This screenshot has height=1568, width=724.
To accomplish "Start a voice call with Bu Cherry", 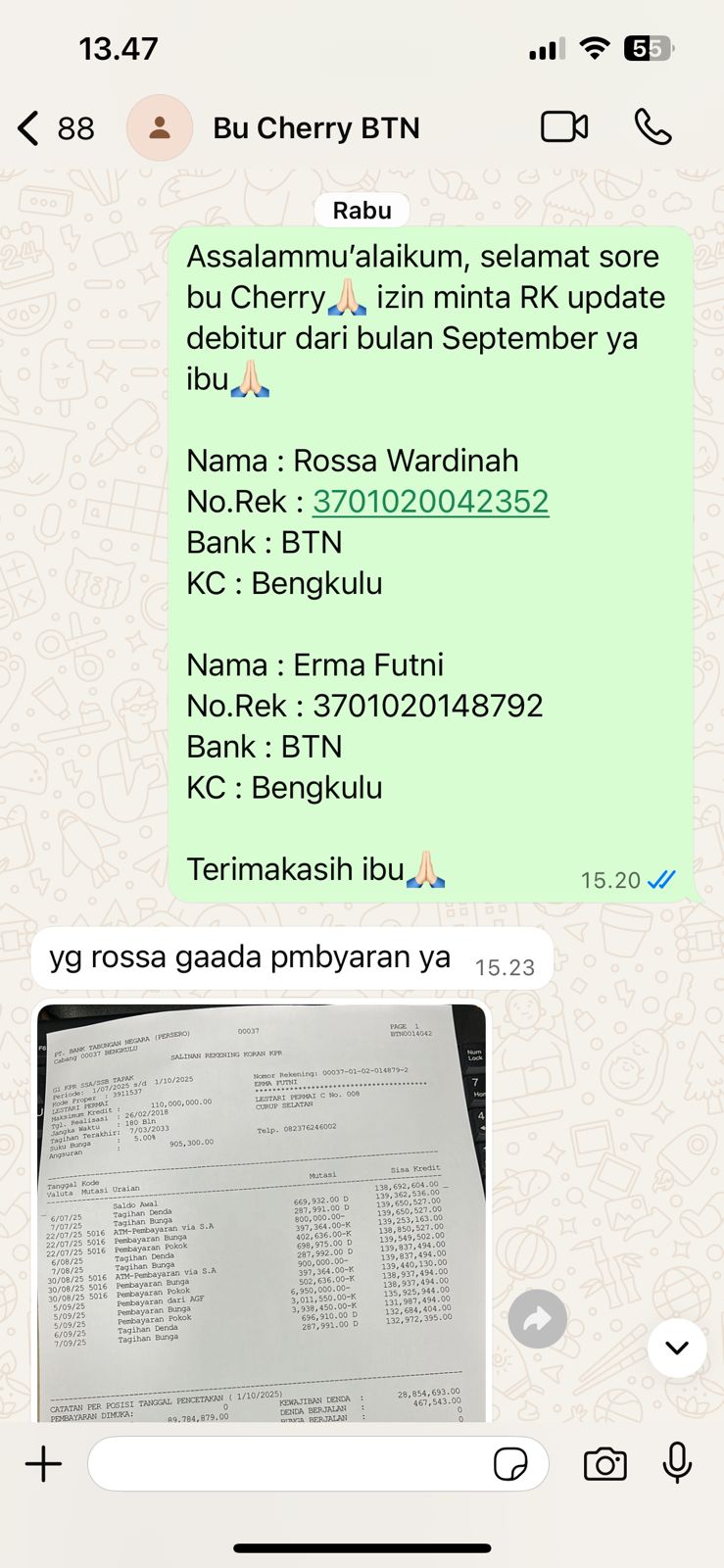I will (652, 127).
